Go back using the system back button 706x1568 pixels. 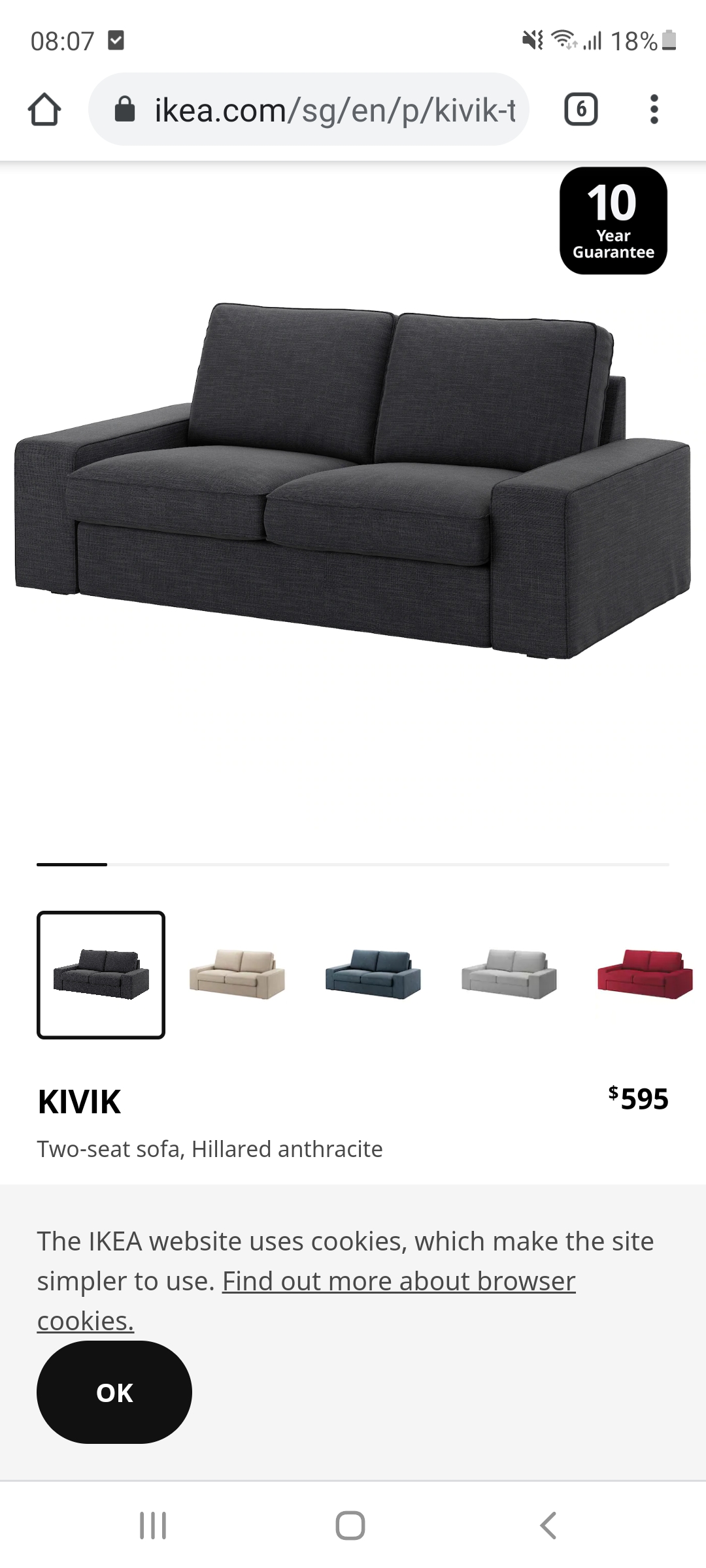click(x=548, y=1526)
